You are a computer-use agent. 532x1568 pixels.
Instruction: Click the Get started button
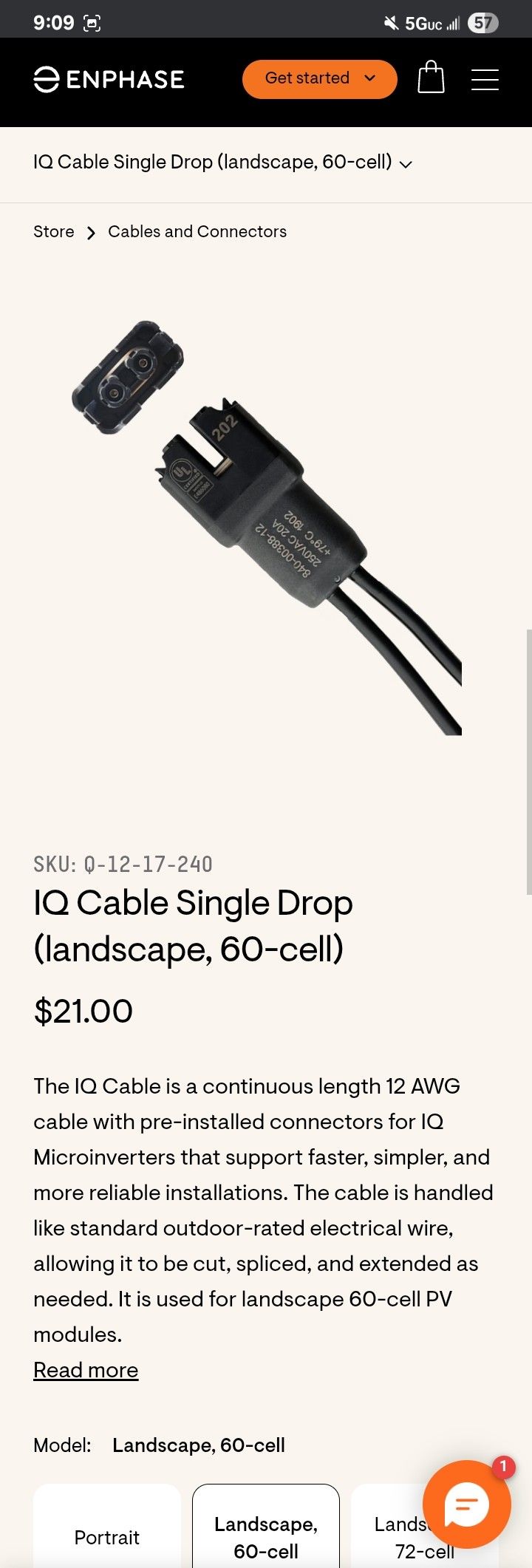319,78
